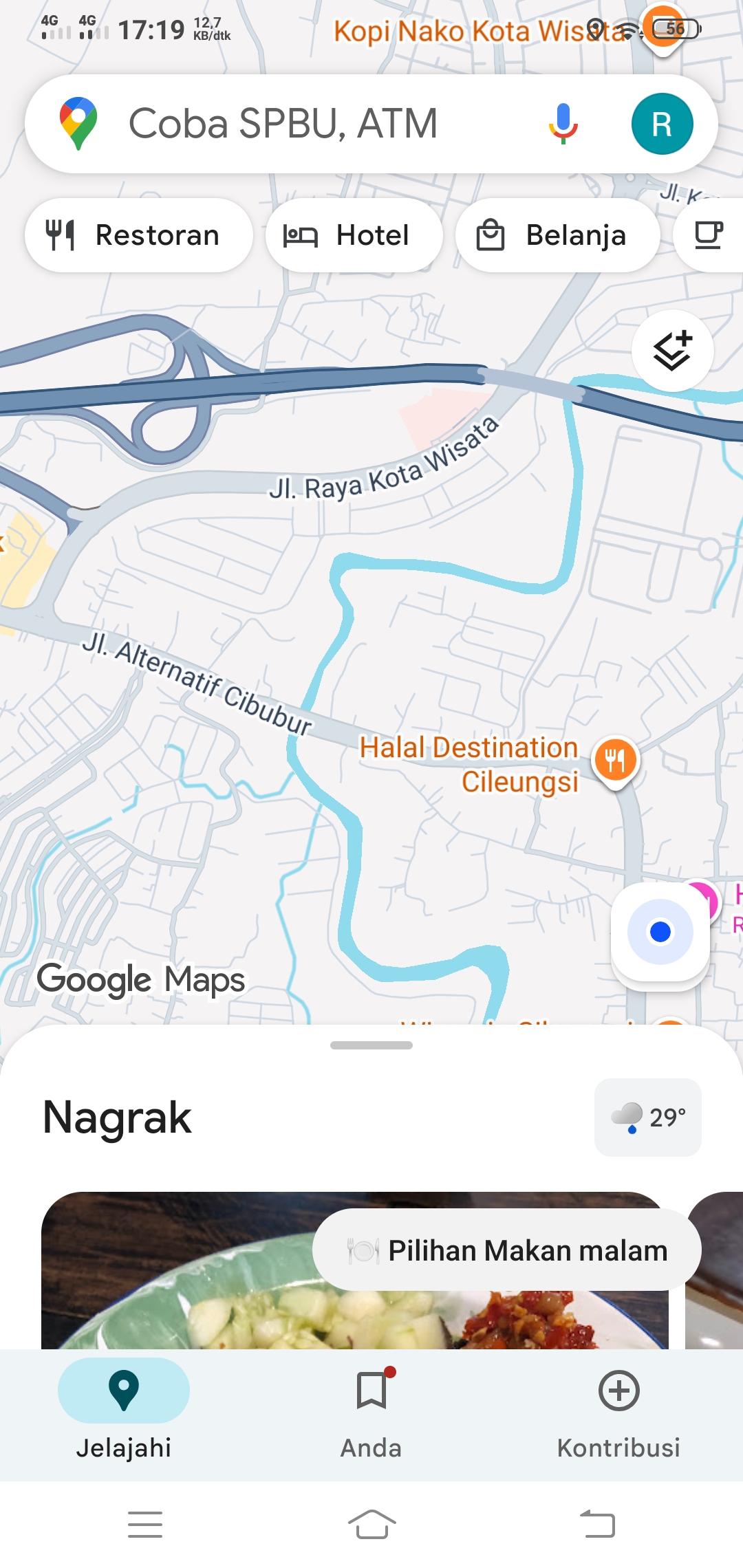The height and width of the screenshot is (1568, 743).
Task: Choose the Belanja shopping chip
Action: coord(558,235)
